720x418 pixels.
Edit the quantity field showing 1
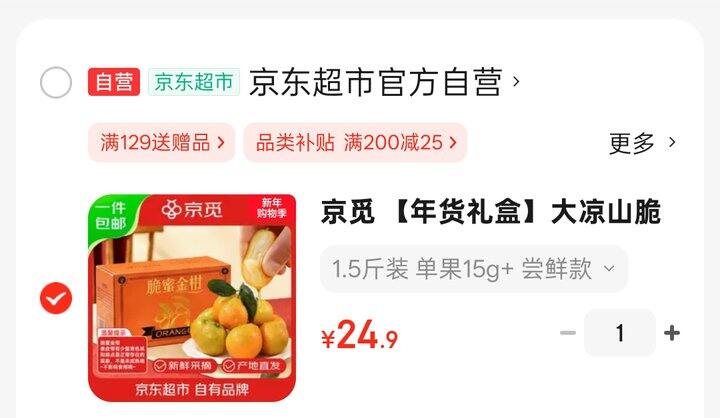pos(619,333)
